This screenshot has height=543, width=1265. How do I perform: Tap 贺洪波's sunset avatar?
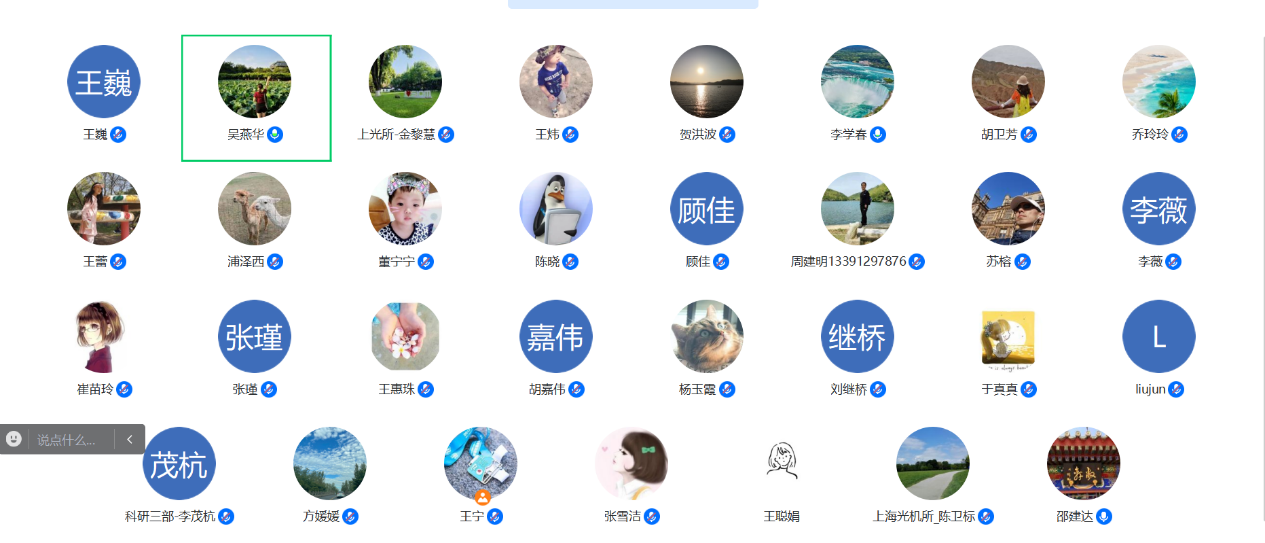(707, 82)
